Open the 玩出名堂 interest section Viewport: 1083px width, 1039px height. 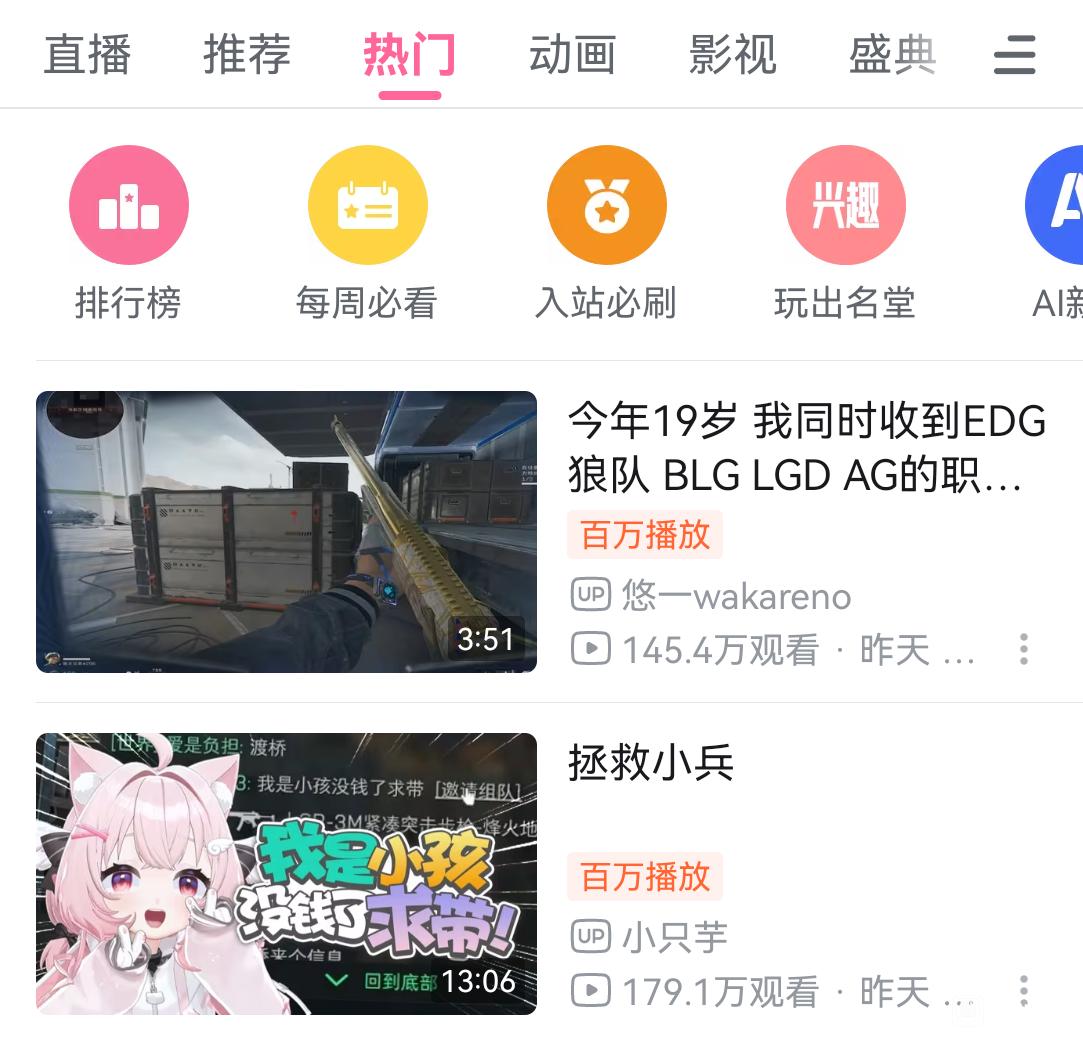[x=845, y=205]
